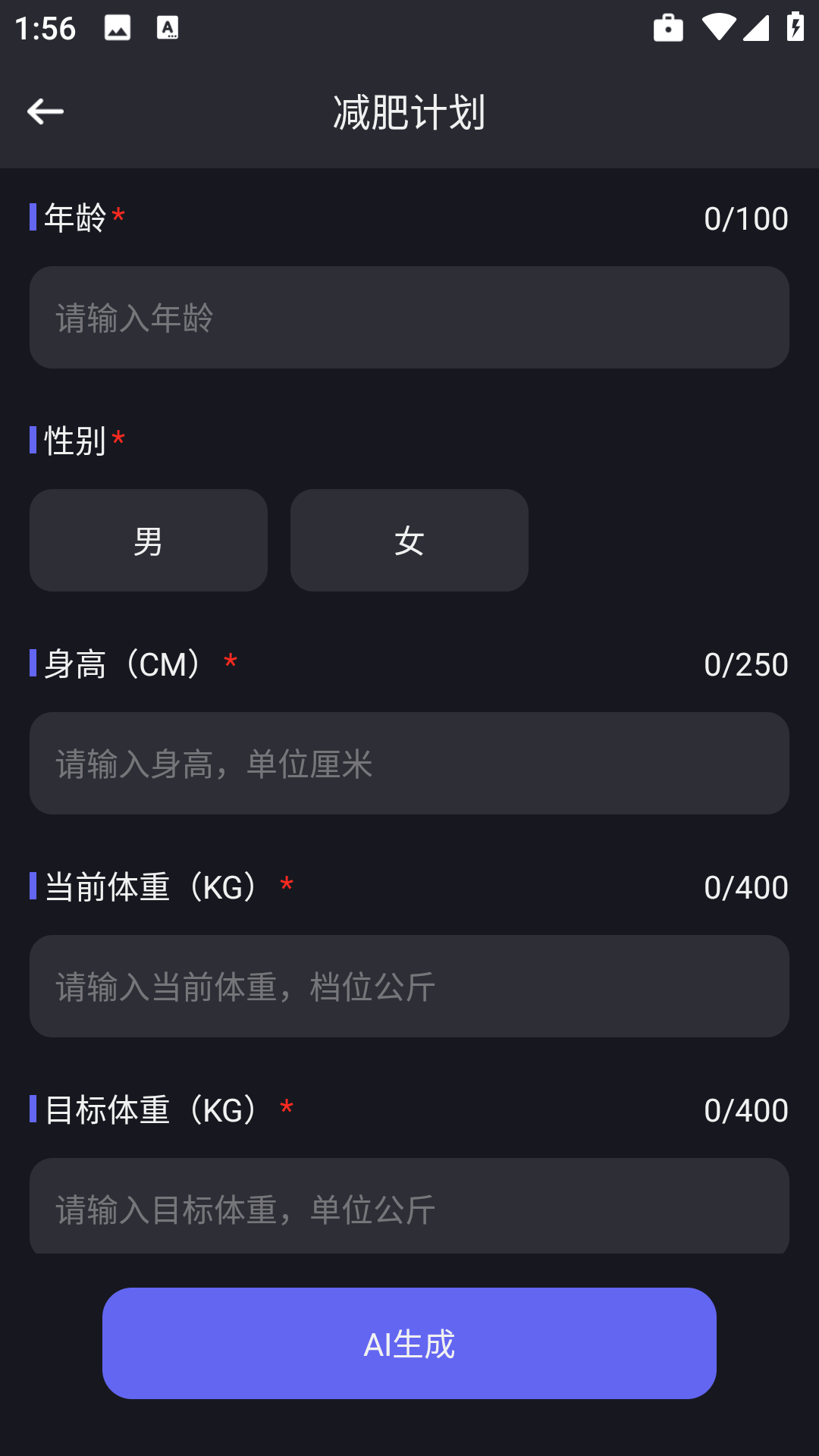Tap the target weight input field
This screenshot has width=819, height=1456.
[x=409, y=1206]
